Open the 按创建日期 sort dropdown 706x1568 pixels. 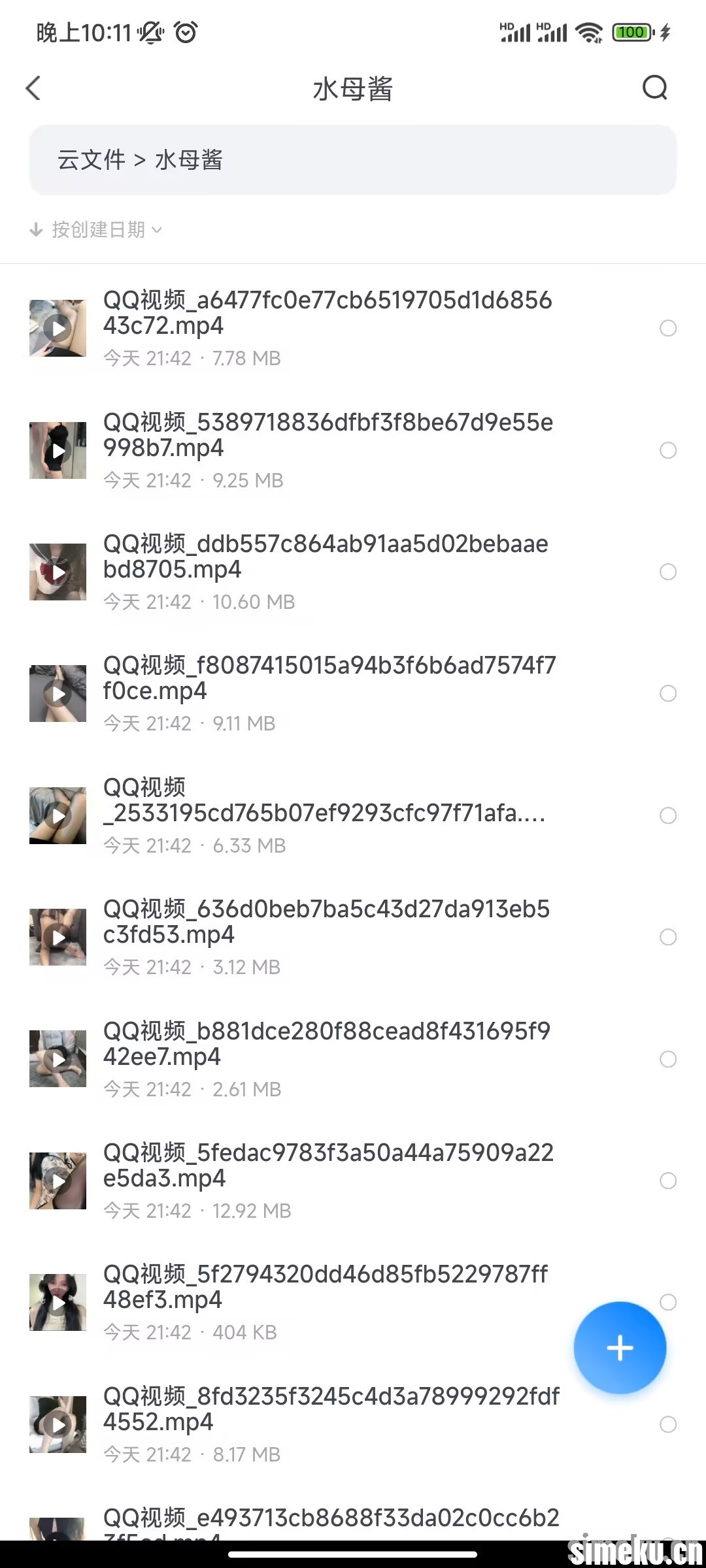pos(97,230)
